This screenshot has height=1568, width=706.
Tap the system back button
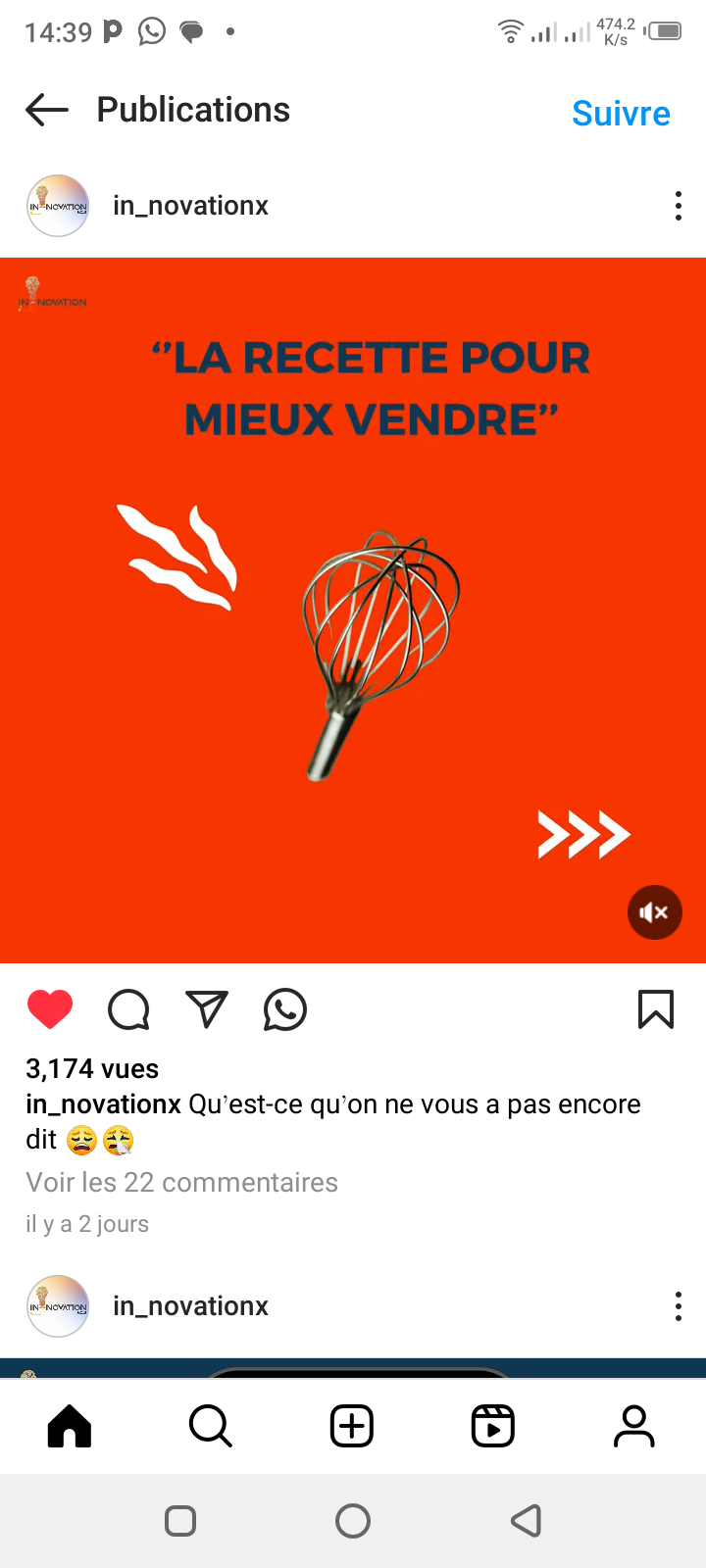pos(527,1521)
